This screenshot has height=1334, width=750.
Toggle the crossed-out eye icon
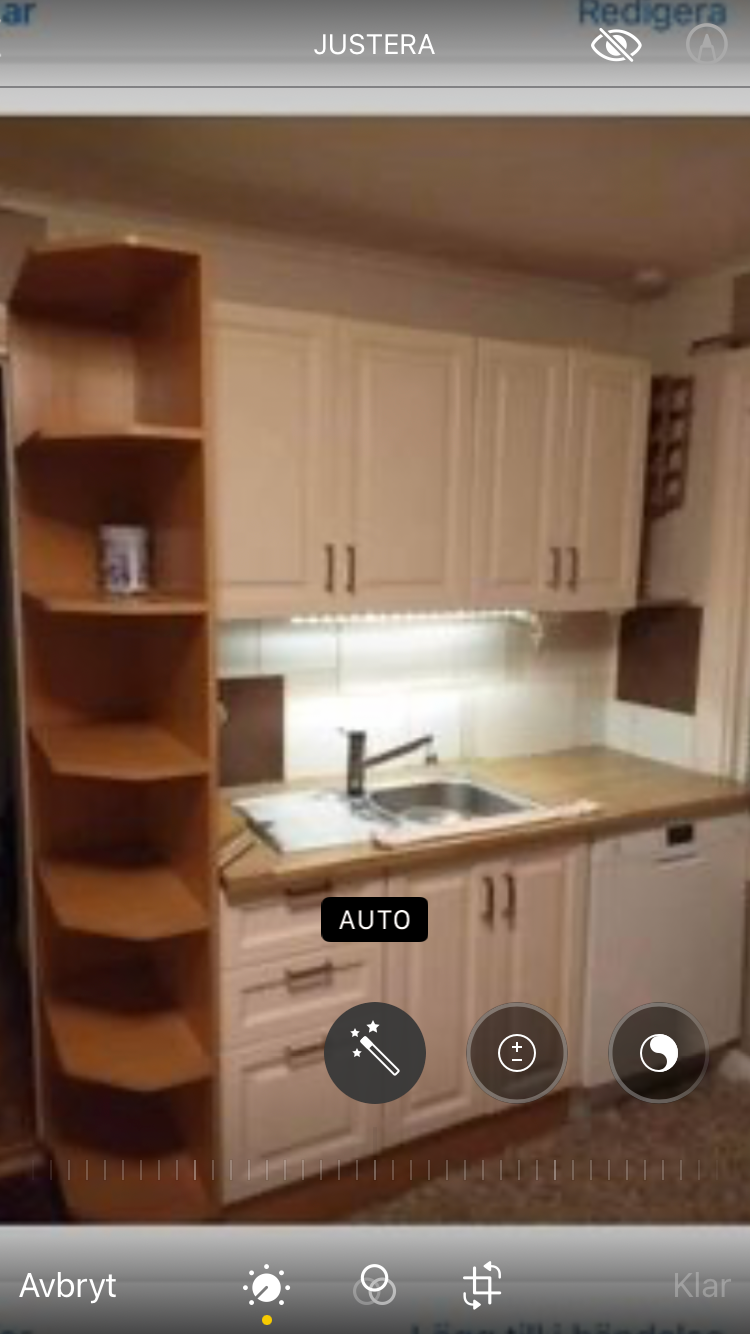click(x=616, y=45)
